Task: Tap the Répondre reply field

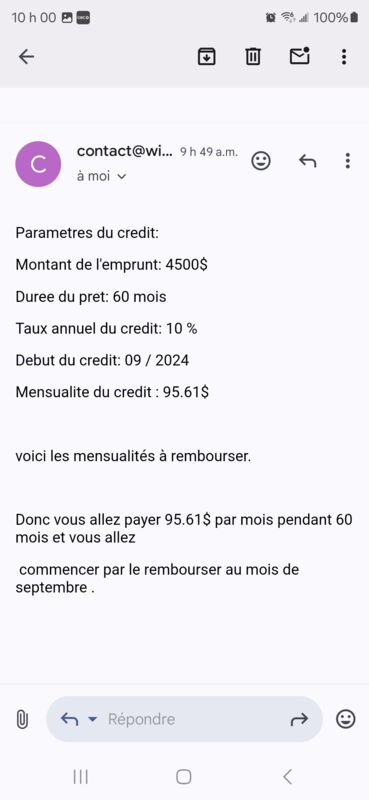Action: coord(184,719)
